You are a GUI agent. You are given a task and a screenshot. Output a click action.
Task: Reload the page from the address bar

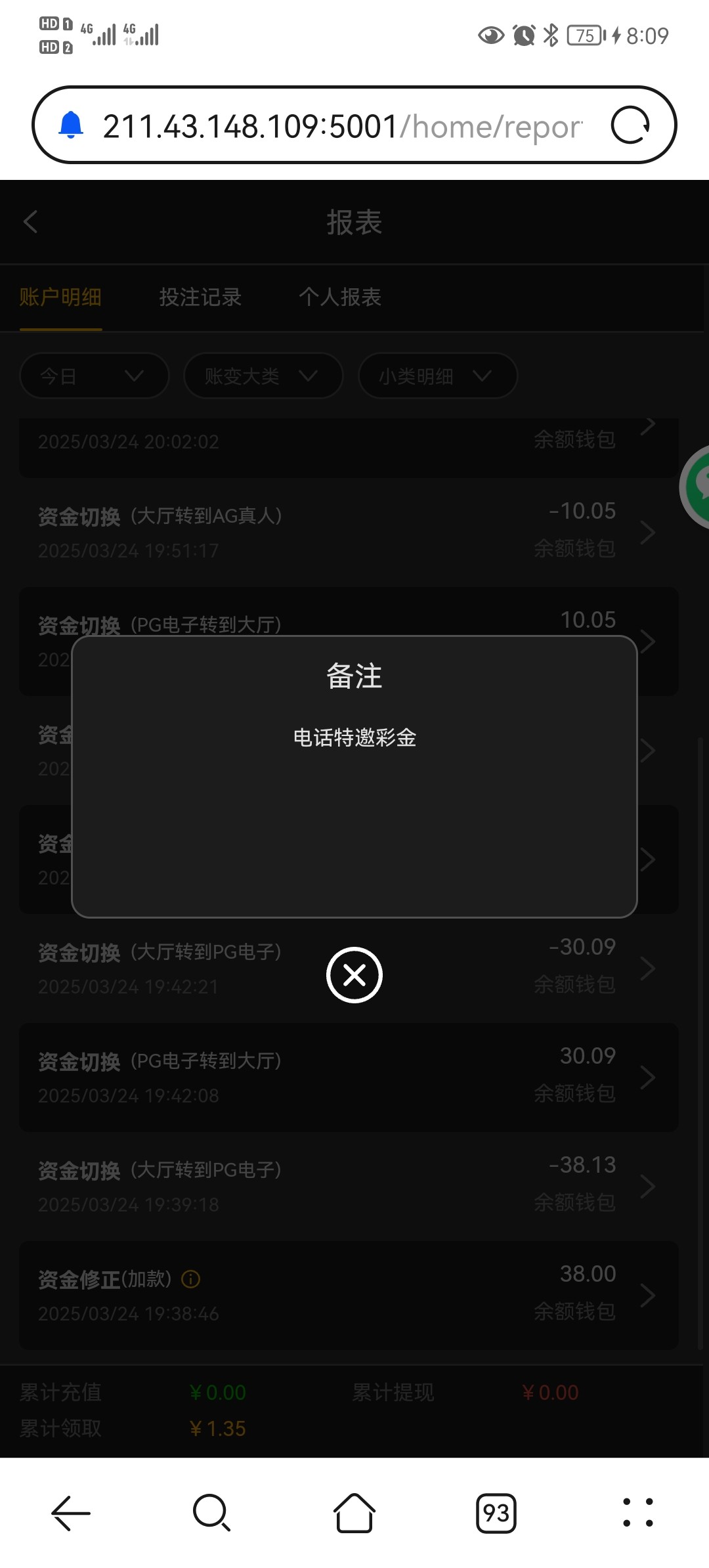click(x=630, y=125)
